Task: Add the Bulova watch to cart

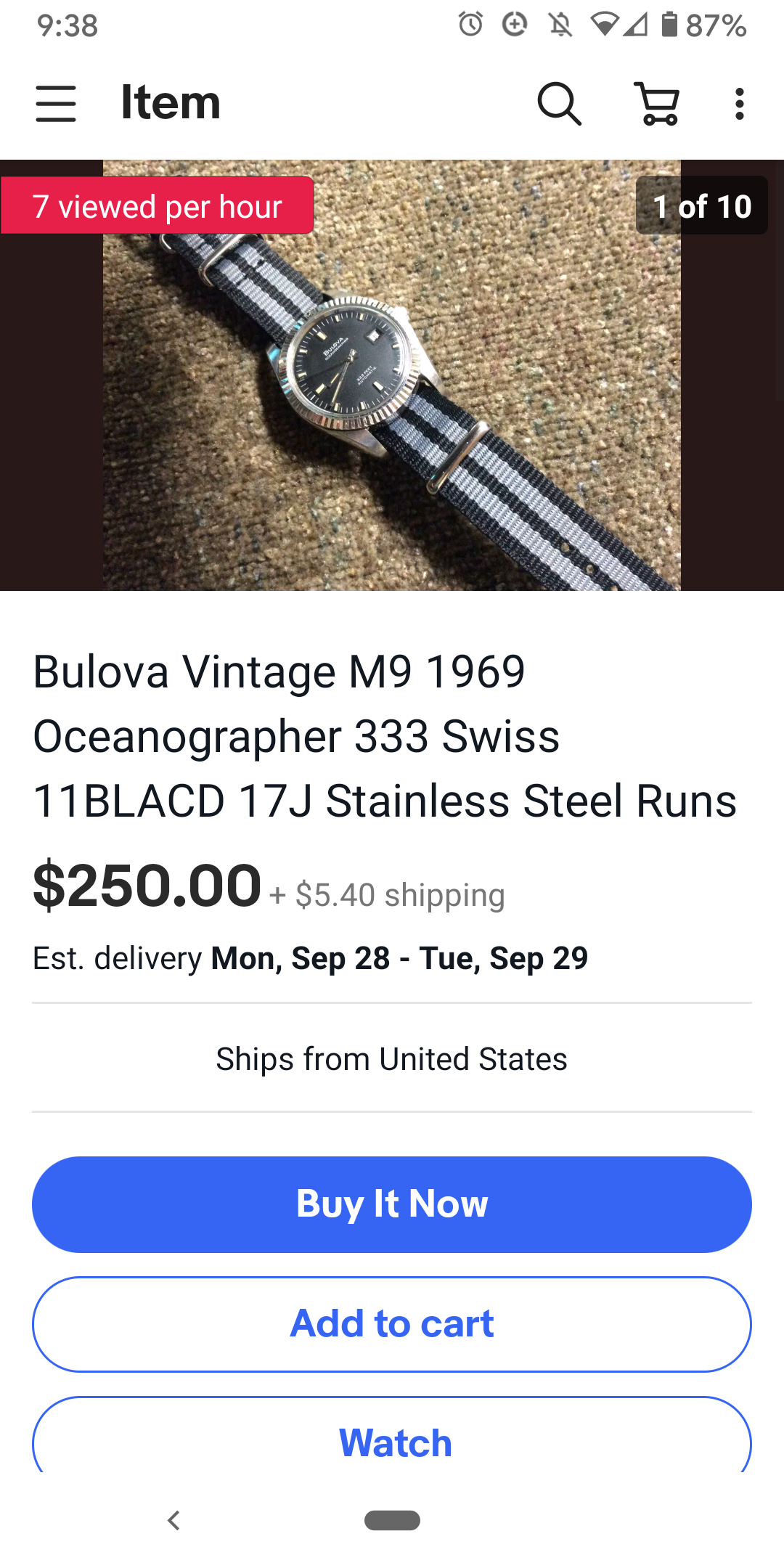Action: click(x=392, y=1323)
